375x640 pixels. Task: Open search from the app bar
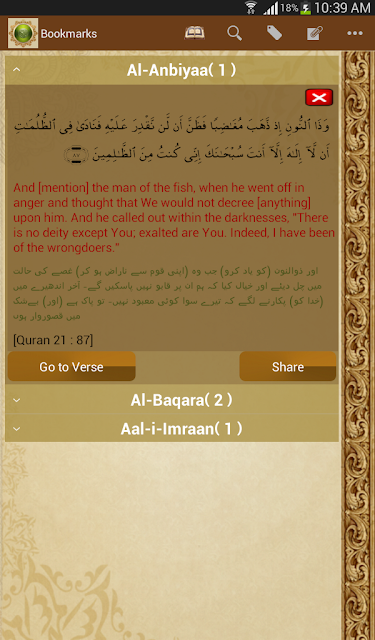point(234,33)
